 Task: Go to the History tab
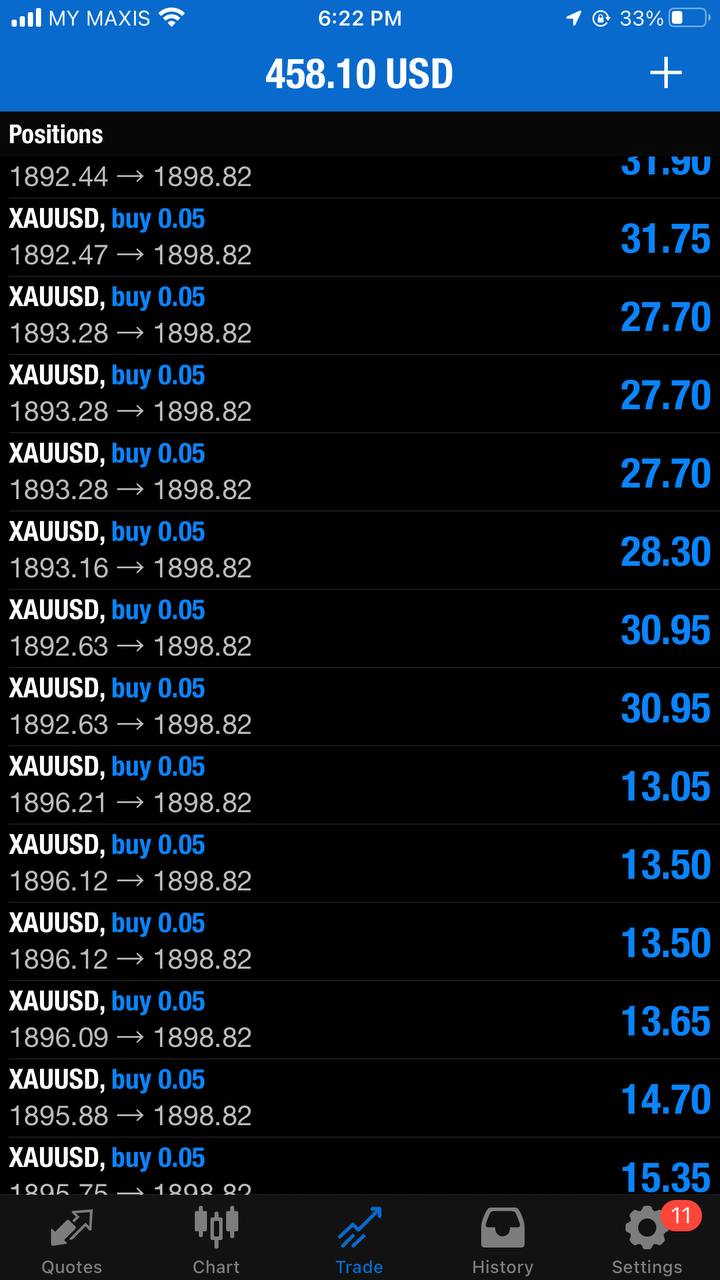click(502, 1239)
